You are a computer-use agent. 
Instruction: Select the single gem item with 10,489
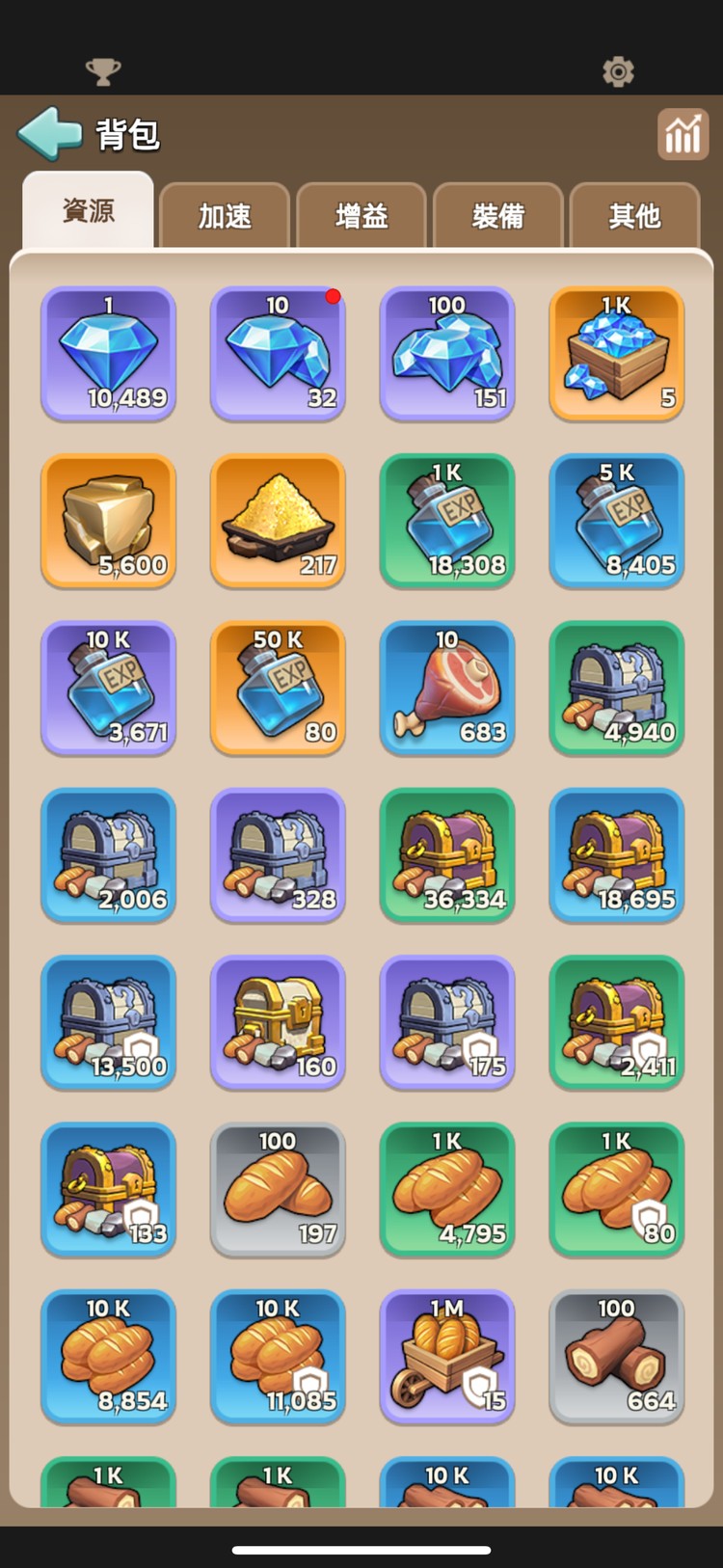click(108, 353)
